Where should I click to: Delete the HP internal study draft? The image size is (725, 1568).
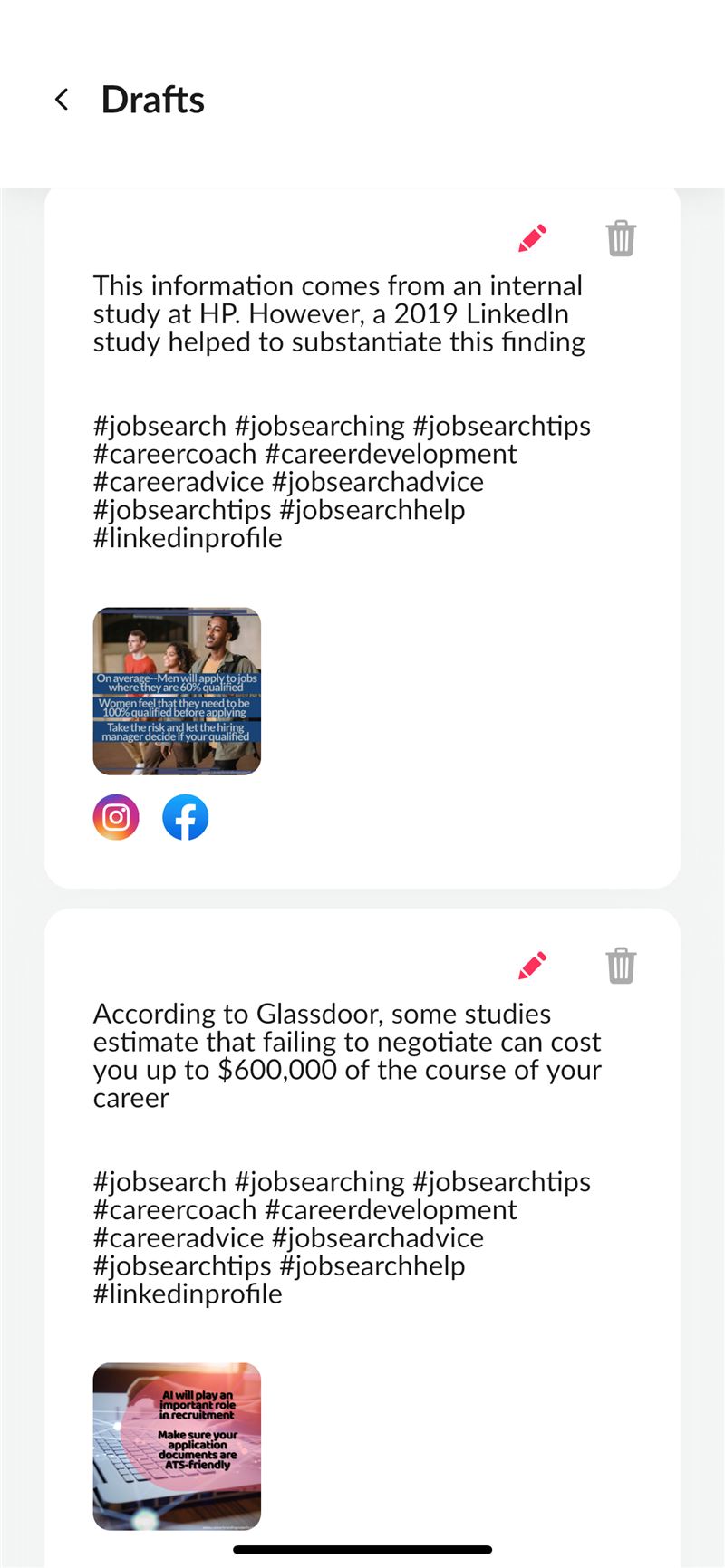point(621,238)
